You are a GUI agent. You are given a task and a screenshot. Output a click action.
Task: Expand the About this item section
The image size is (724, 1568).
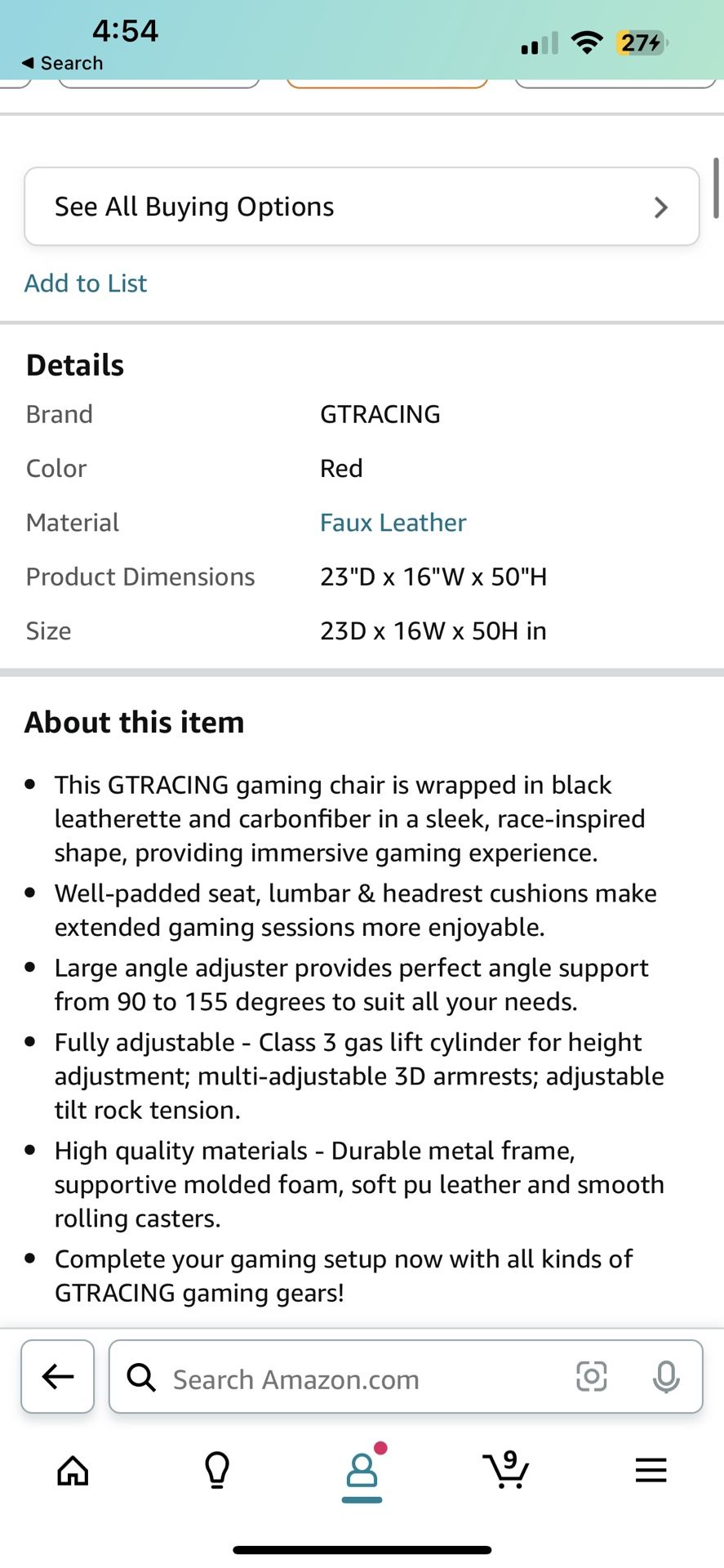135,722
